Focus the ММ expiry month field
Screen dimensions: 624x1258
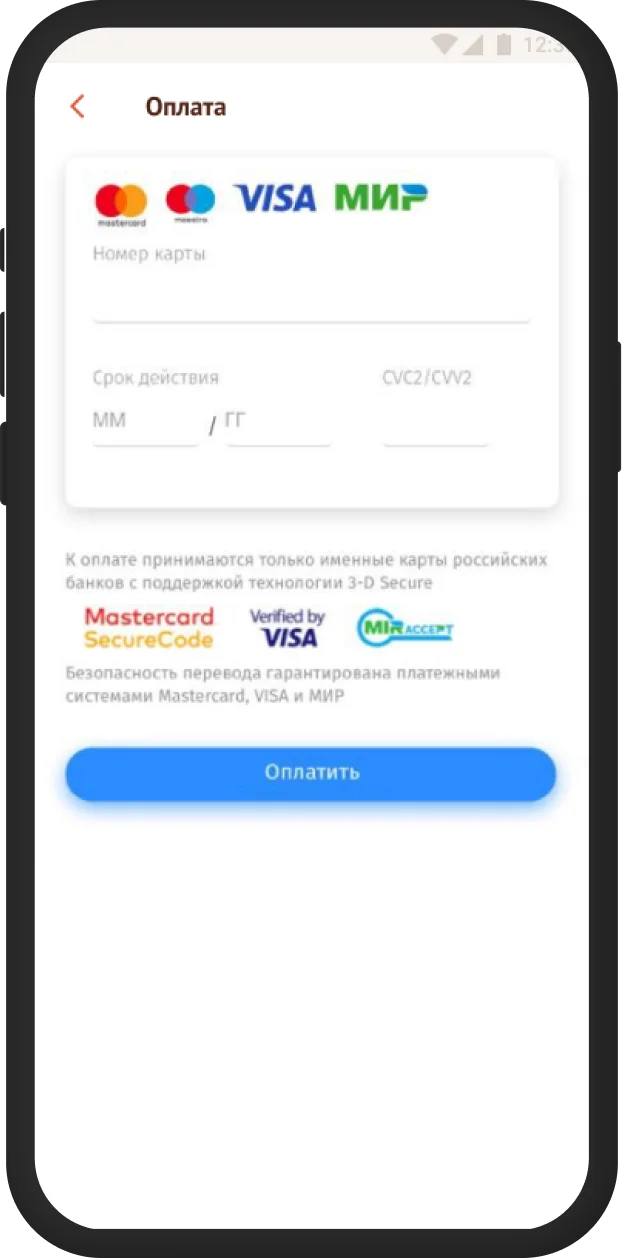(144, 422)
